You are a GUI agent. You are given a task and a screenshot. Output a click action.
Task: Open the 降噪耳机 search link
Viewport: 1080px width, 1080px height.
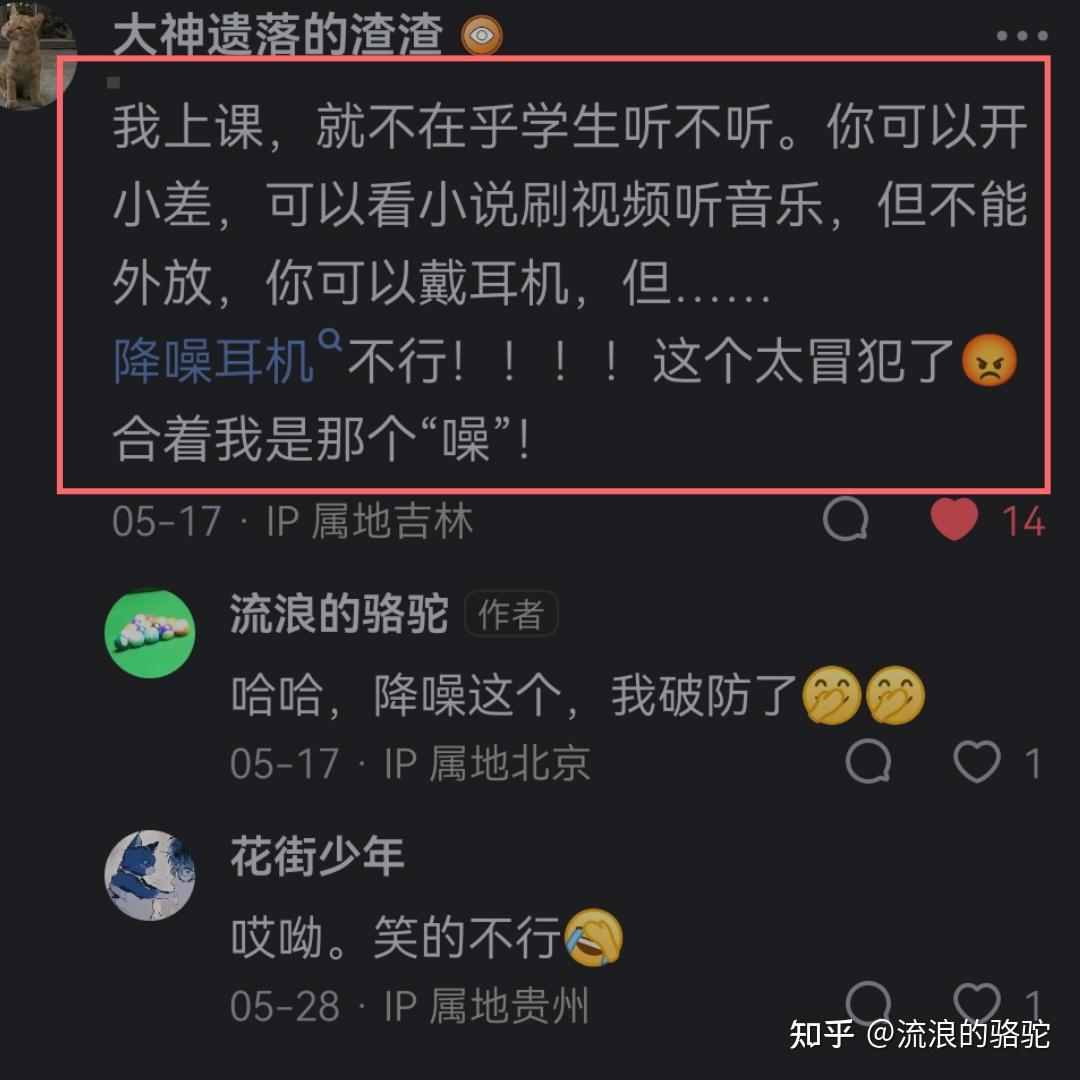214,361
